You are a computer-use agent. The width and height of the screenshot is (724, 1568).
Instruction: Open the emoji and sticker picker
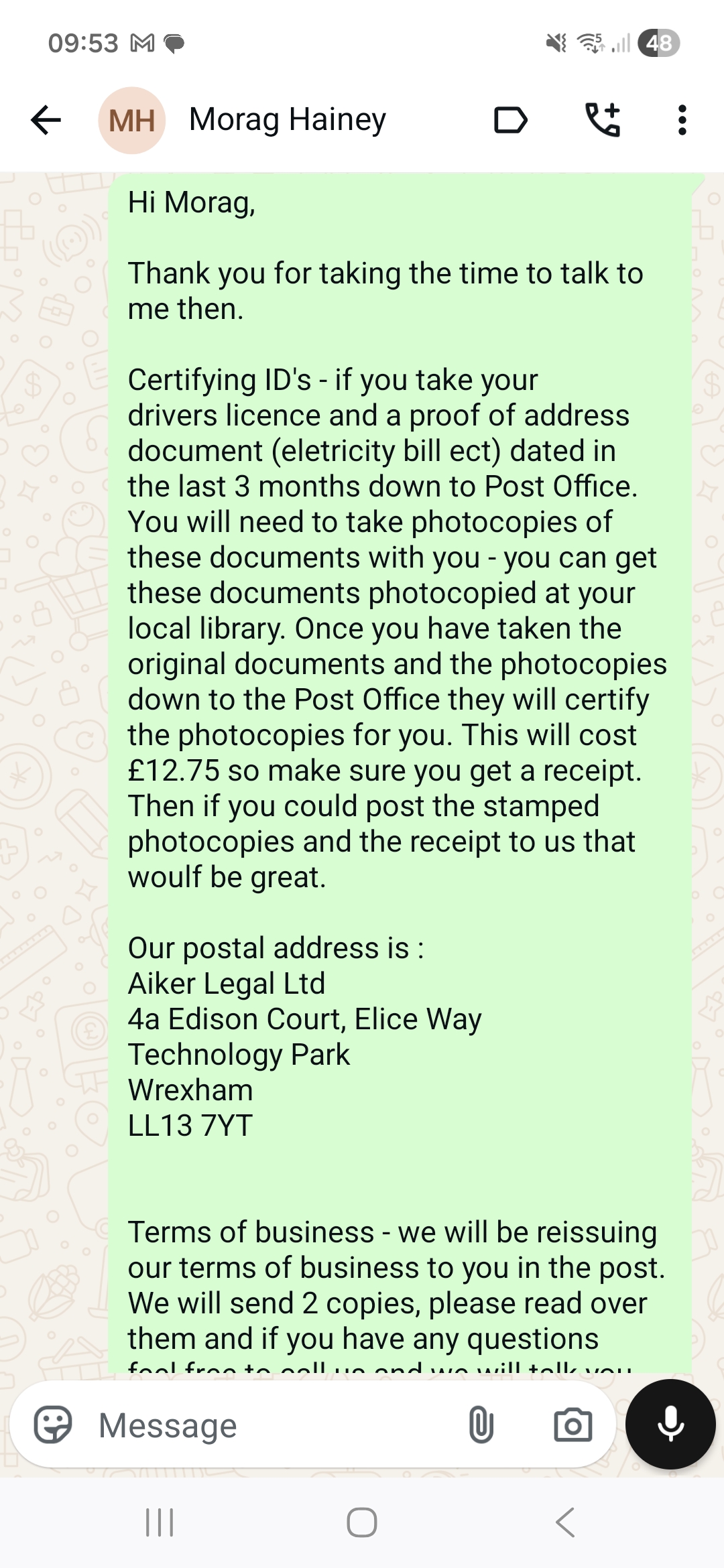pos(53,1425)
